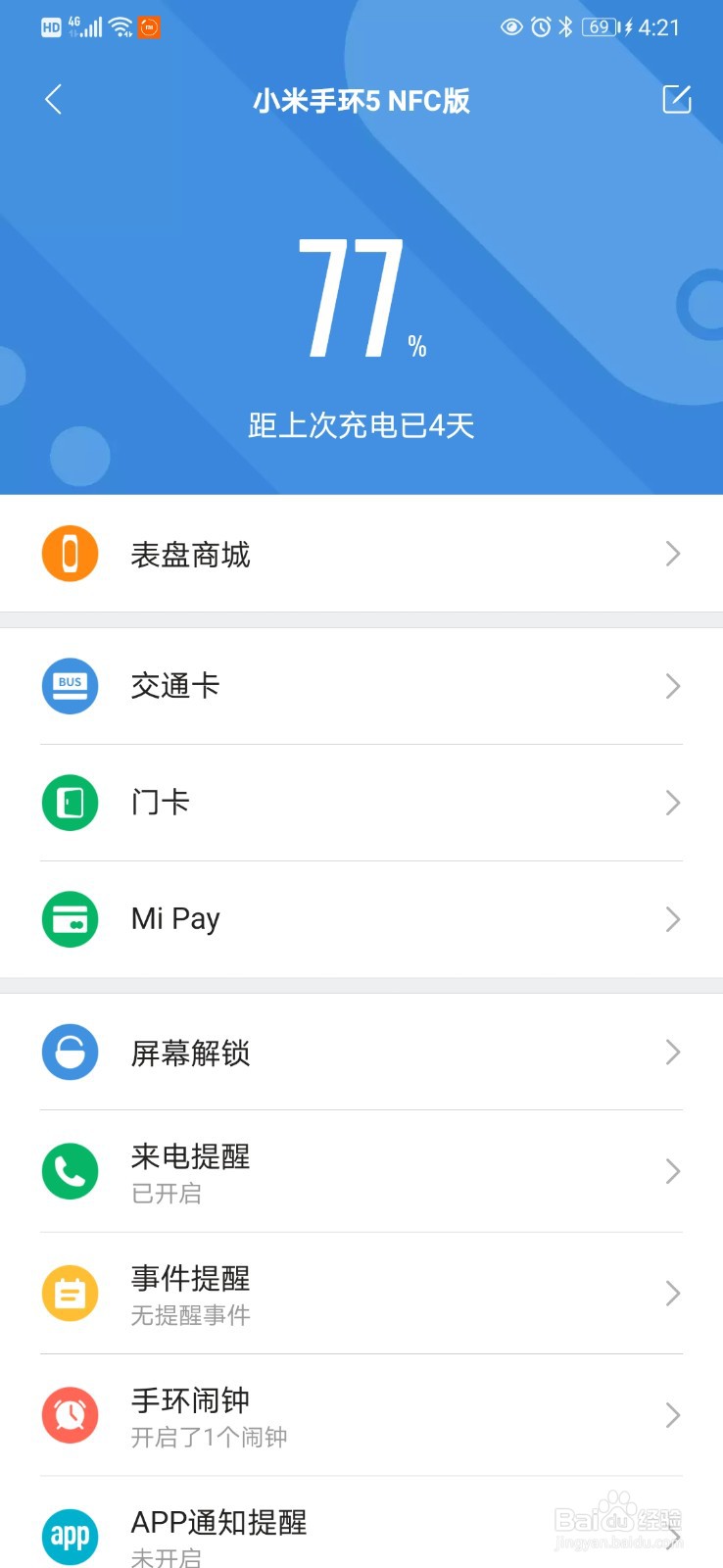Expand the Mi Pay row chevron
Viewport: 723px width, 1568px height.
click(672, 919)
